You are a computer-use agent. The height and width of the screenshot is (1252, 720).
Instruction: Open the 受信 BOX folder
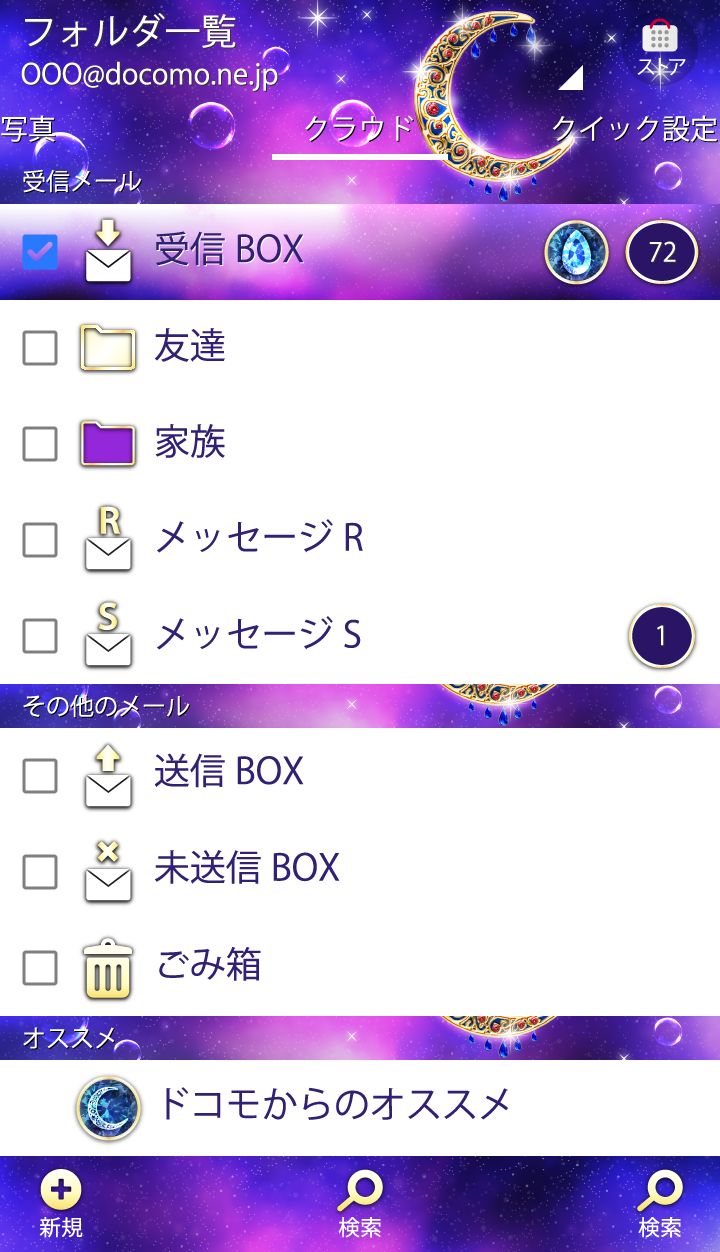230,250
